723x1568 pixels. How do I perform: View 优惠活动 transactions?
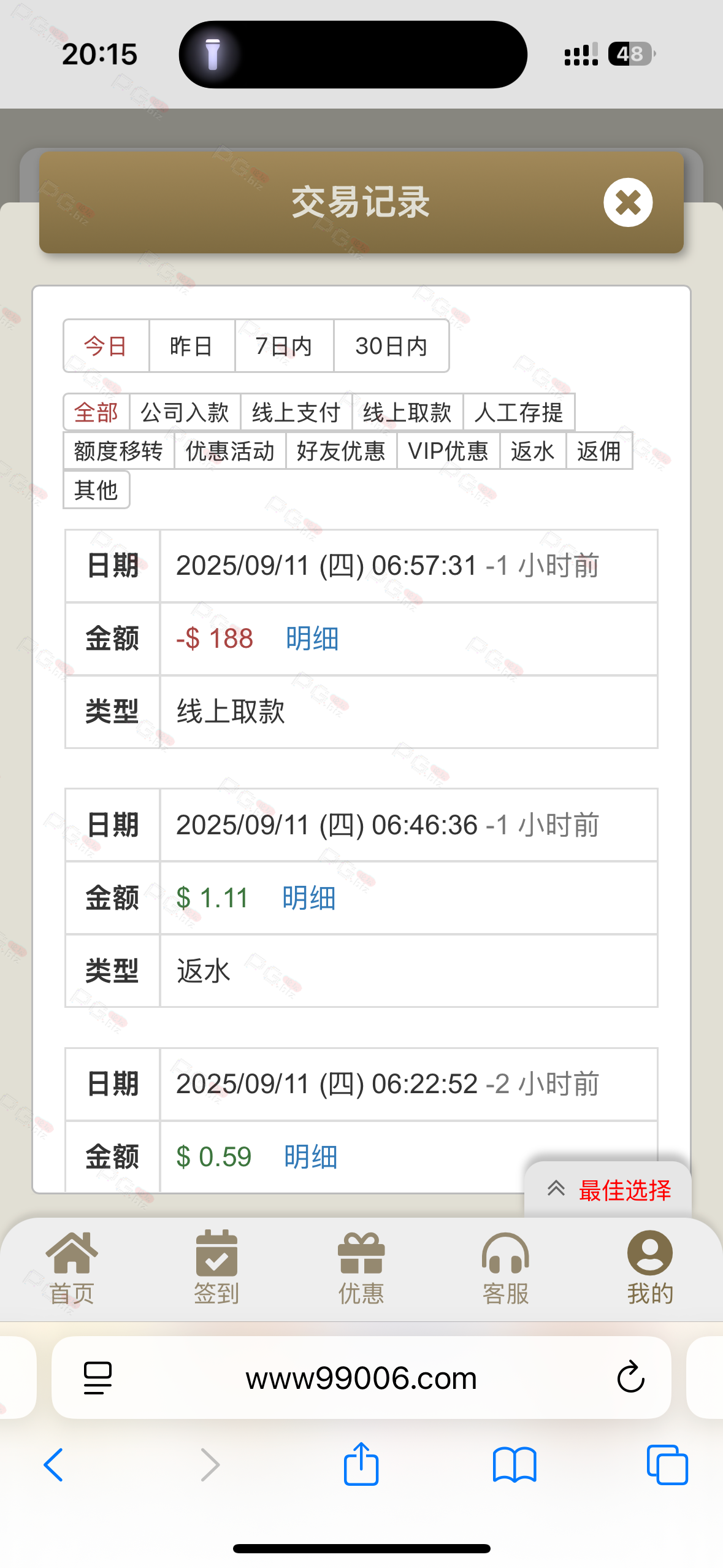pyautogui.click(x=230, y=451)
